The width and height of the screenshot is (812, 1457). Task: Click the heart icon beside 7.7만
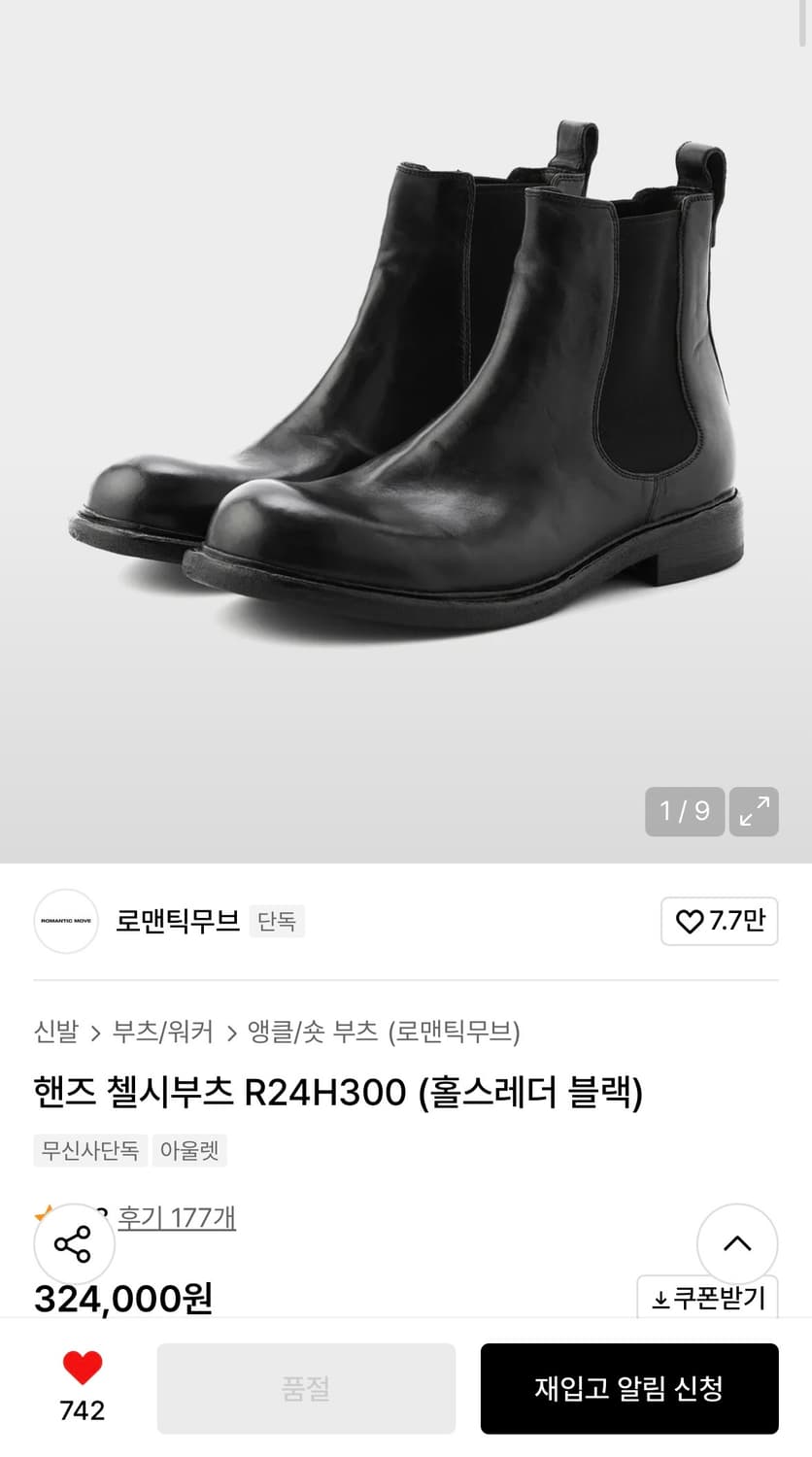click(689, 921)
